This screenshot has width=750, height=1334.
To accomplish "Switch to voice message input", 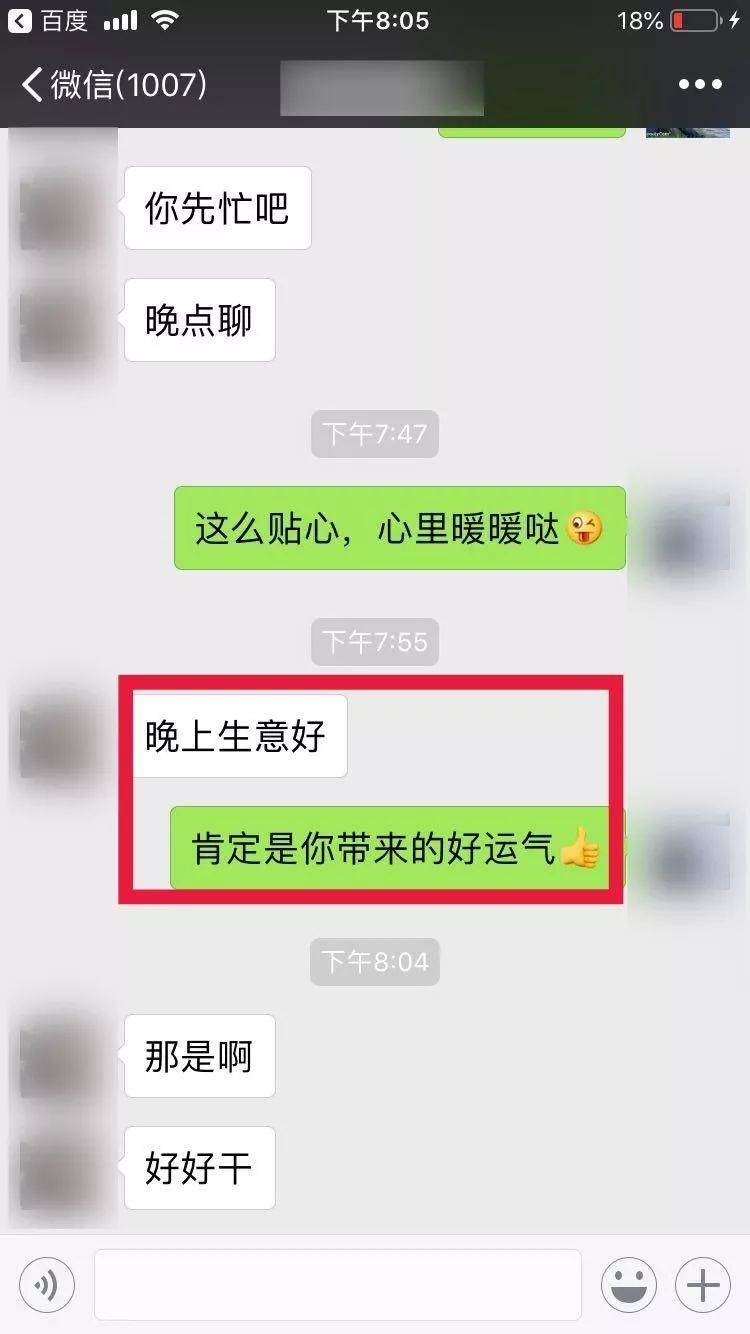I will click(x=47, y=1284).
